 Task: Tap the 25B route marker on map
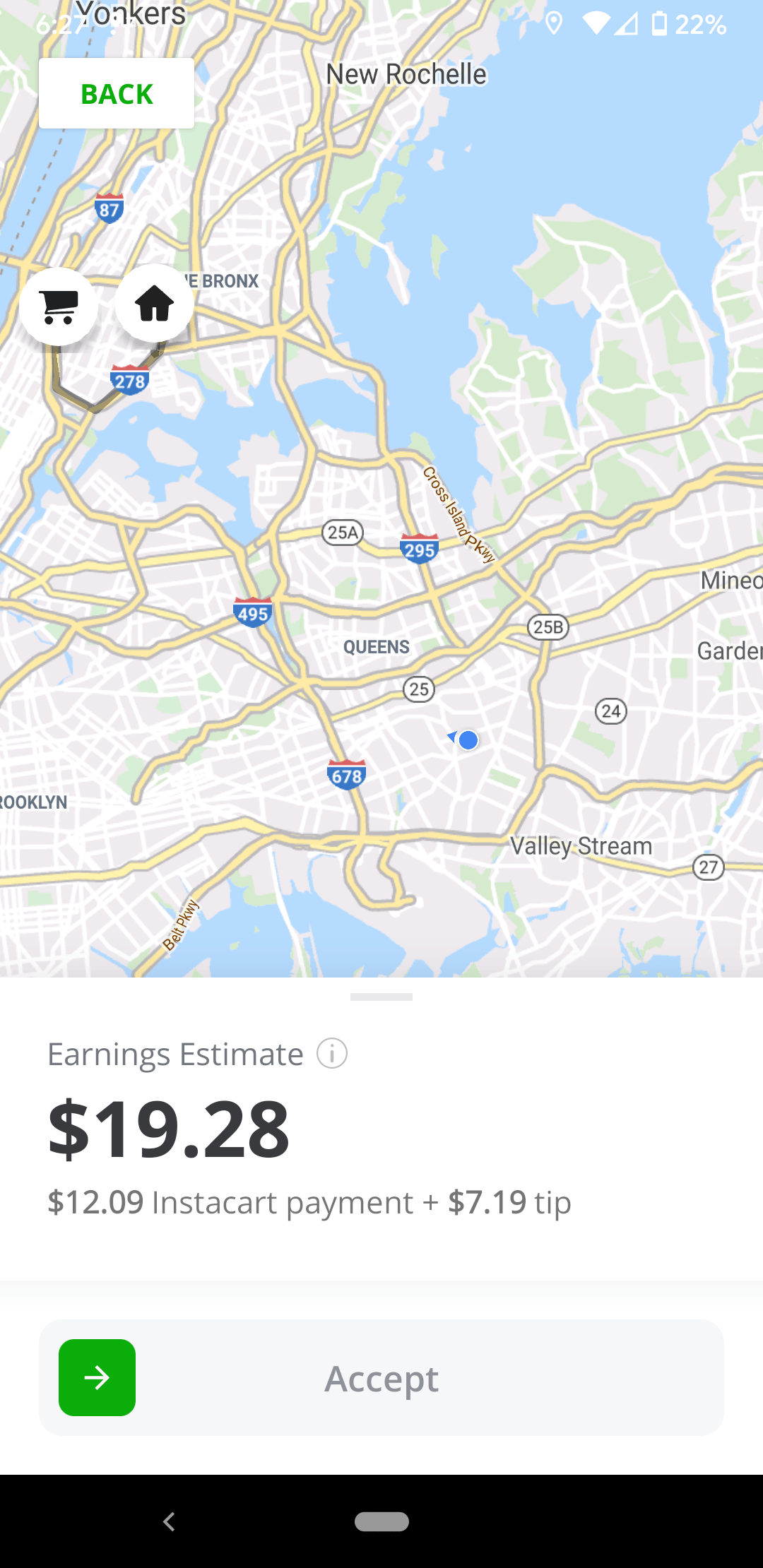(548, 626)
